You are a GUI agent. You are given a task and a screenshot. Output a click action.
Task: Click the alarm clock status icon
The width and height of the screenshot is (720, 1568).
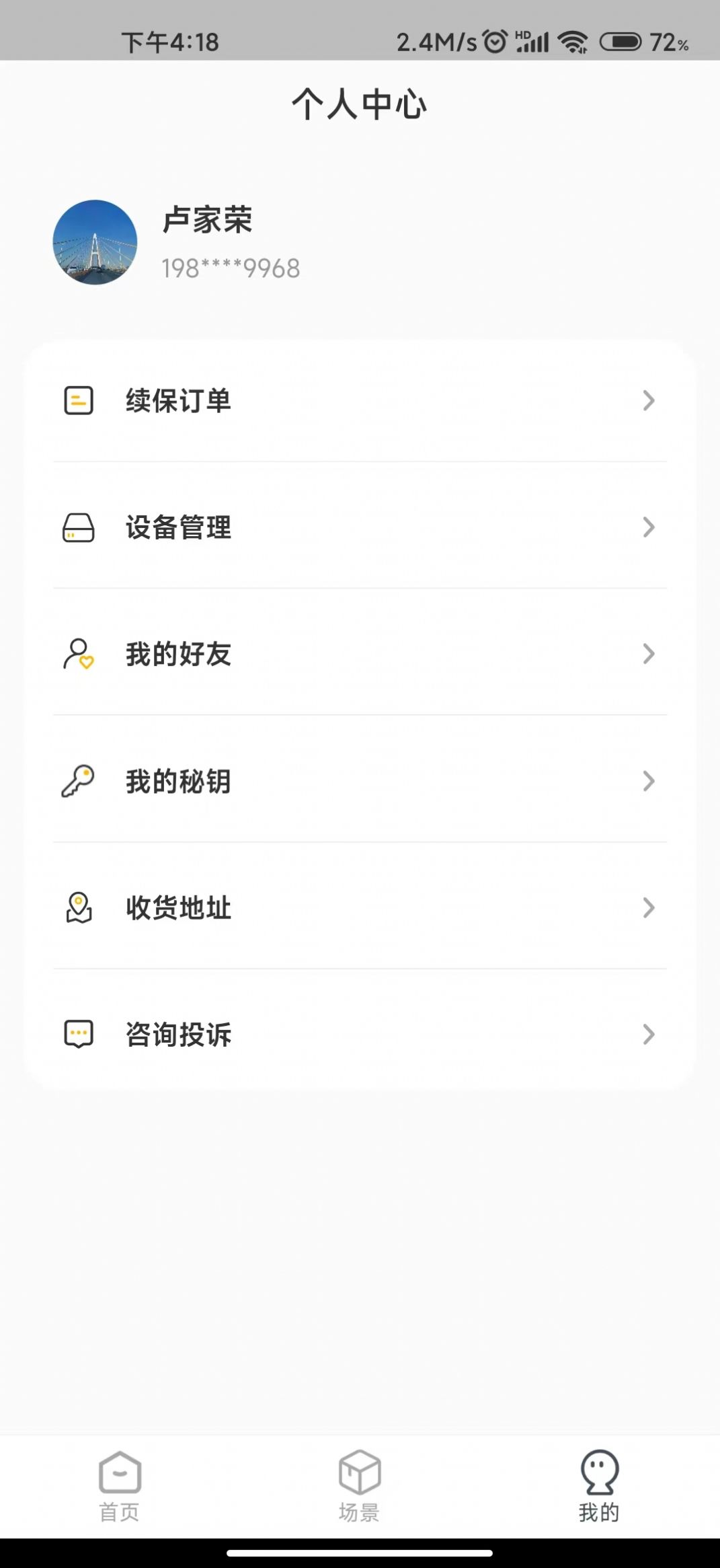(493, 42)
